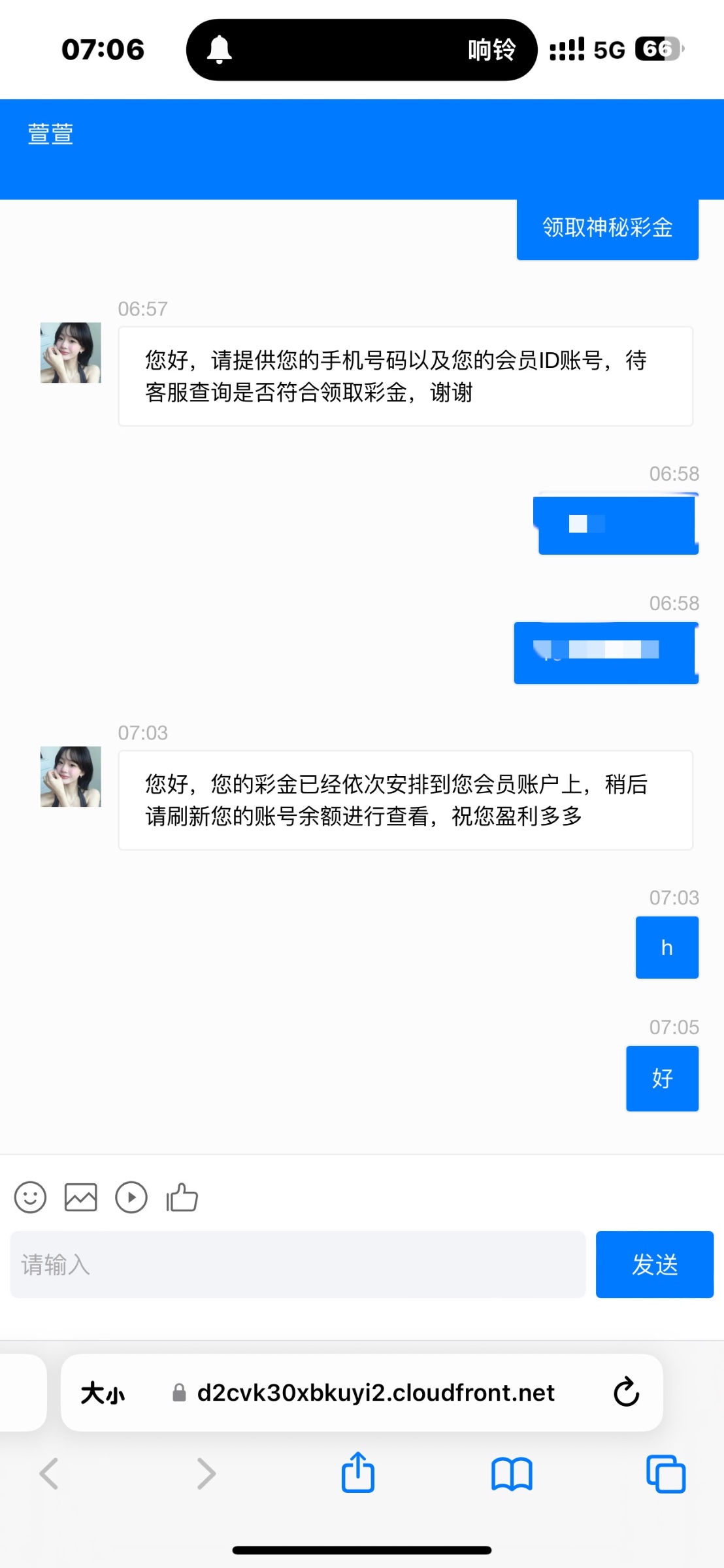Tap the thumbs-up rating icon

pyautogui.click(x=182, y=1198)
